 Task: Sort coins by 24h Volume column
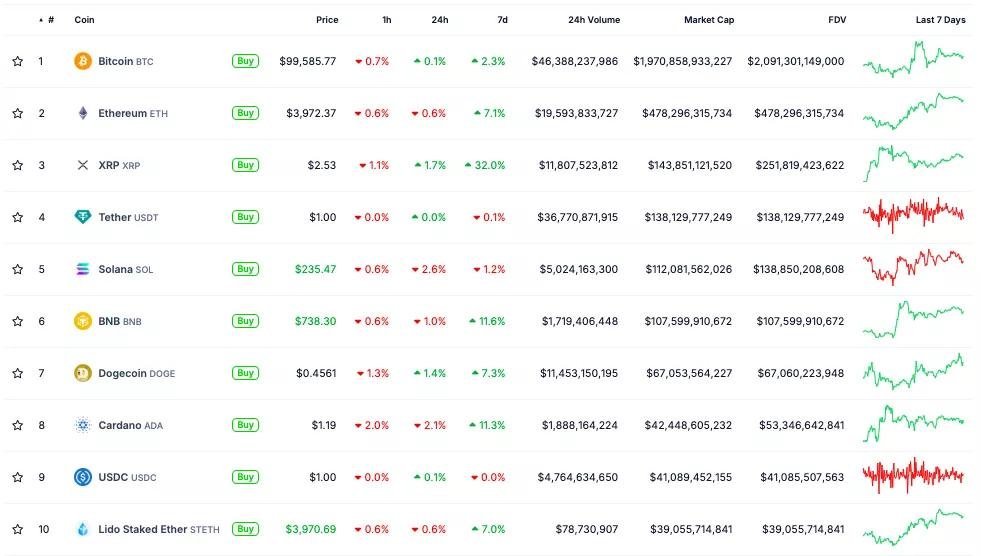point(593,20)
